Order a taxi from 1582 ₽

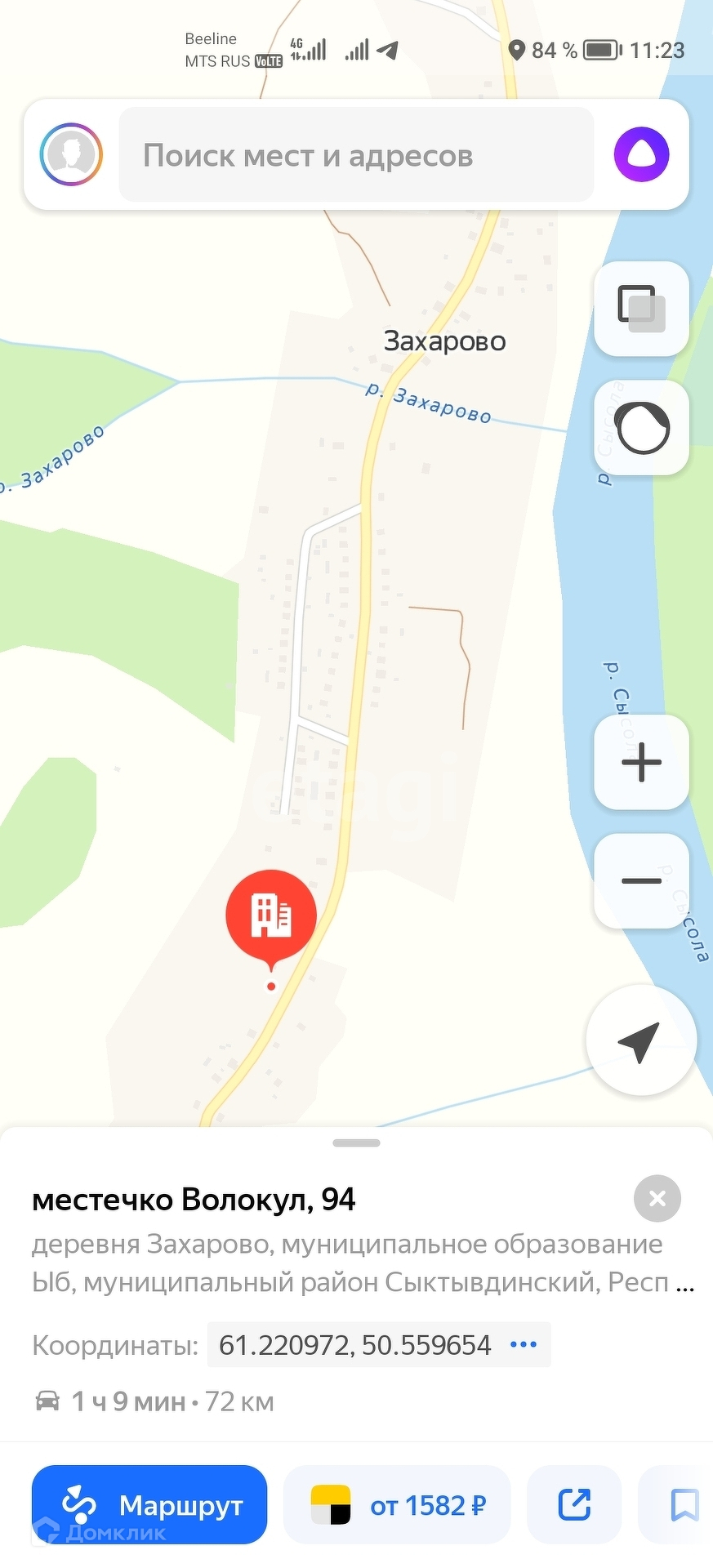coord(397,1504)
